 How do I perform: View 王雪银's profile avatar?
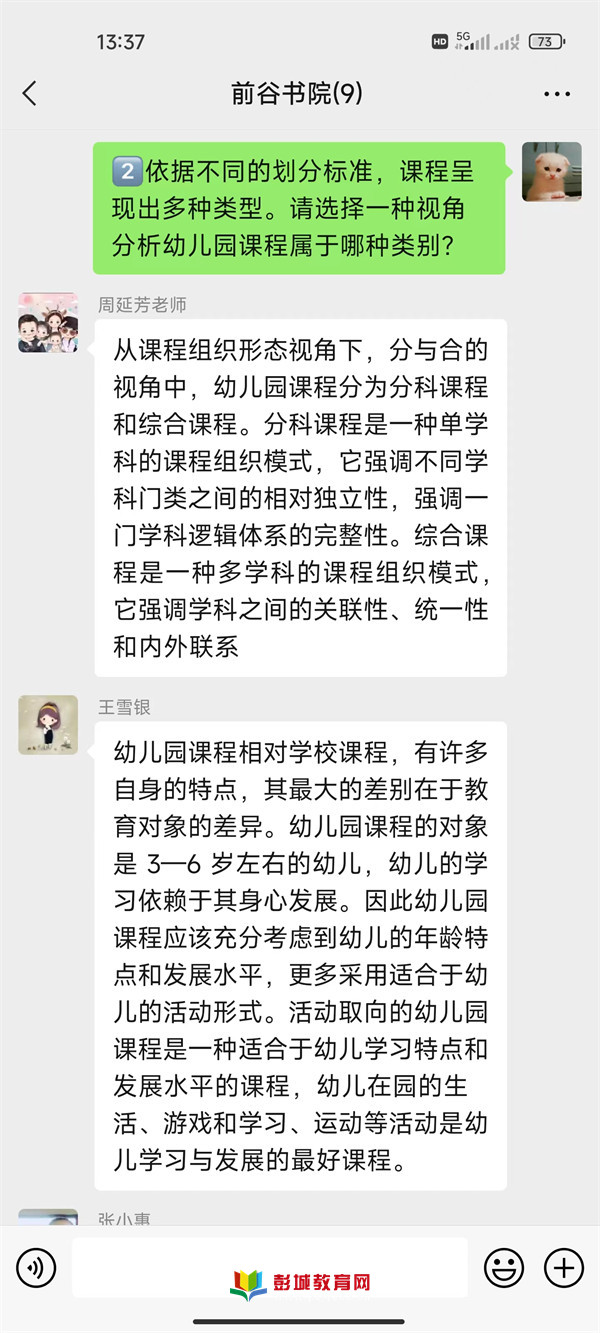[48, 725]
